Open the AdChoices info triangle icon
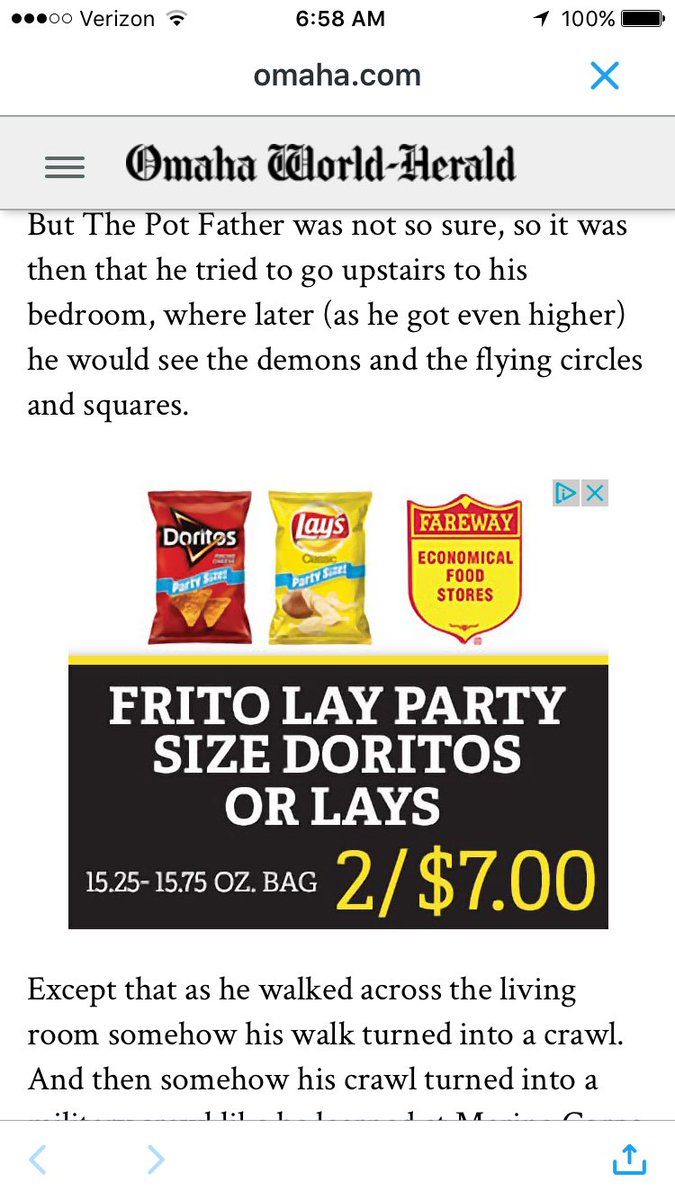 (567, 493)
